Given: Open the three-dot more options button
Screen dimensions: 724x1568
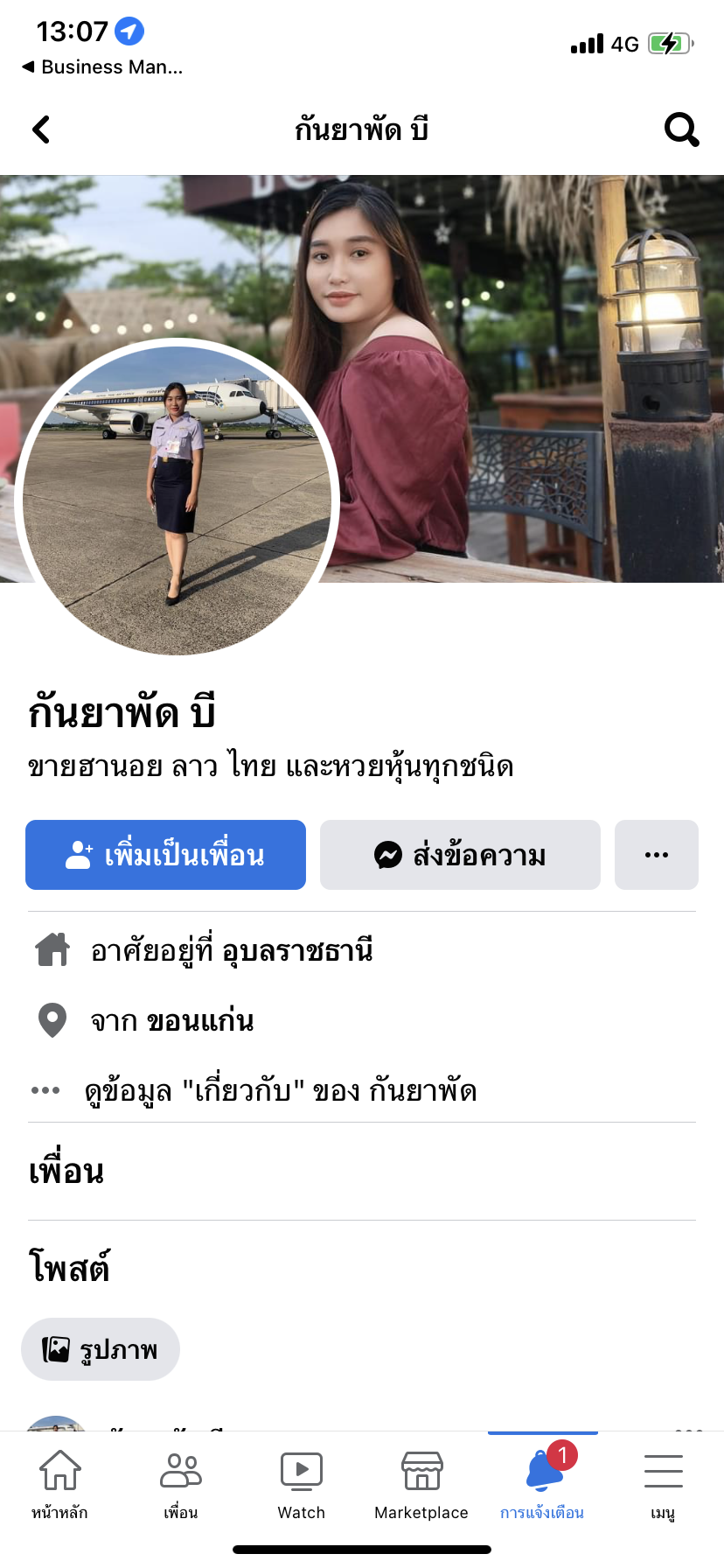Looking at the screenshot, I should click(x=656, y=855).
